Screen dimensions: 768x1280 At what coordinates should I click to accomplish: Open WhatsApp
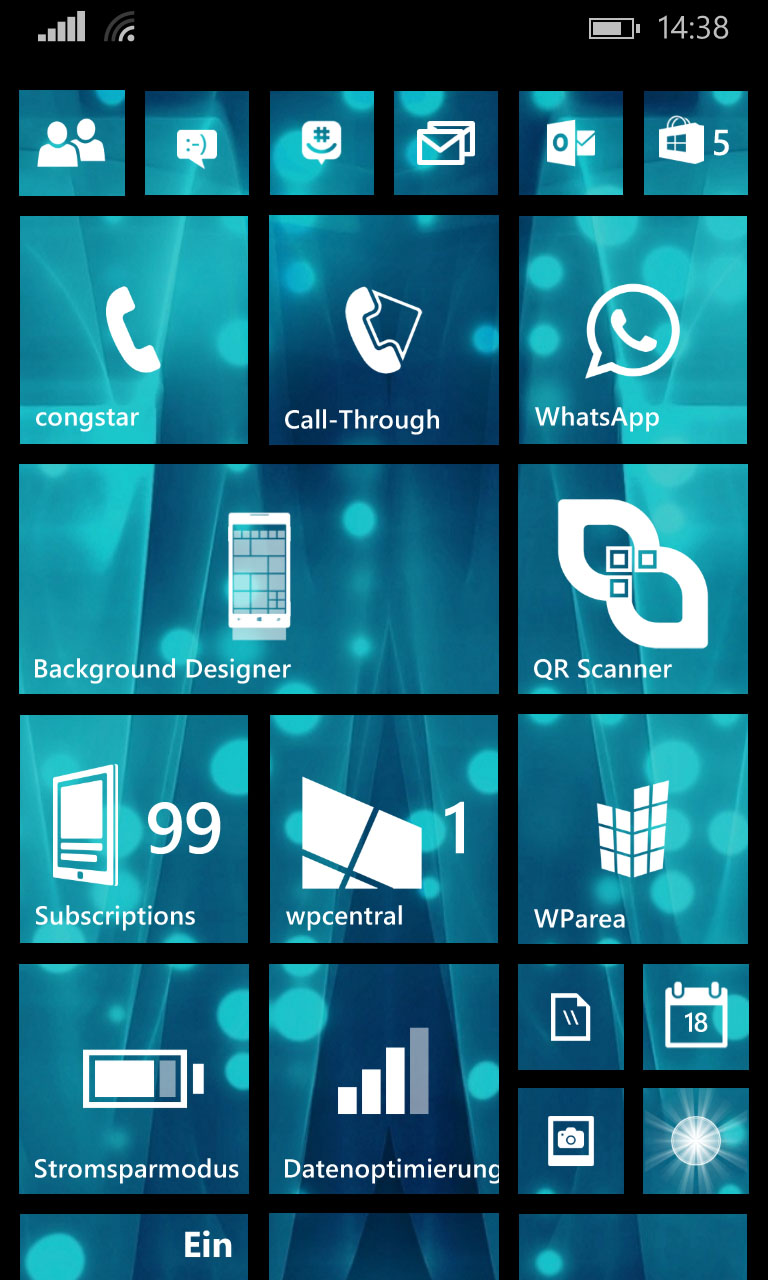[633, 330]
